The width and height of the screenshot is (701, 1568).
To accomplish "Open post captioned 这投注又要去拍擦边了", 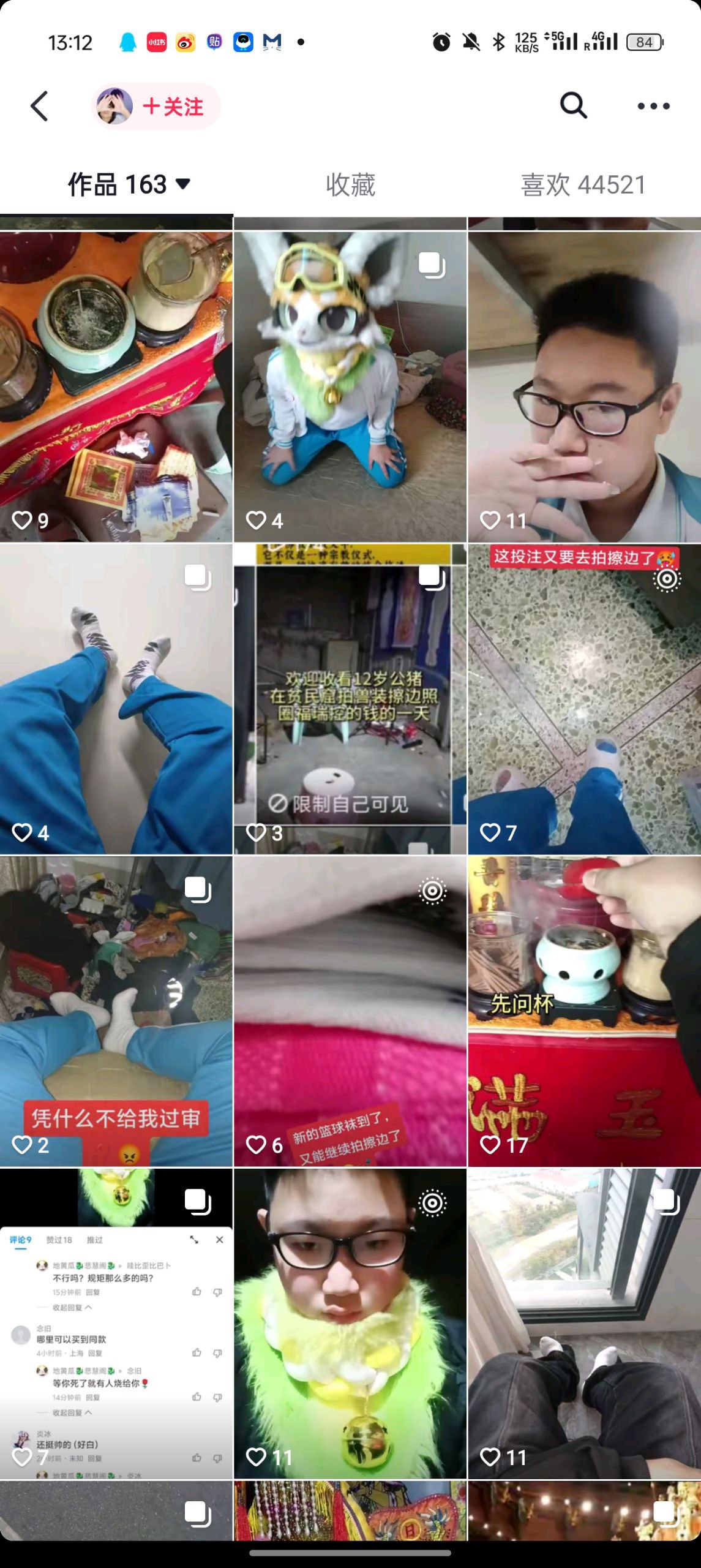I will coord(584,698).
